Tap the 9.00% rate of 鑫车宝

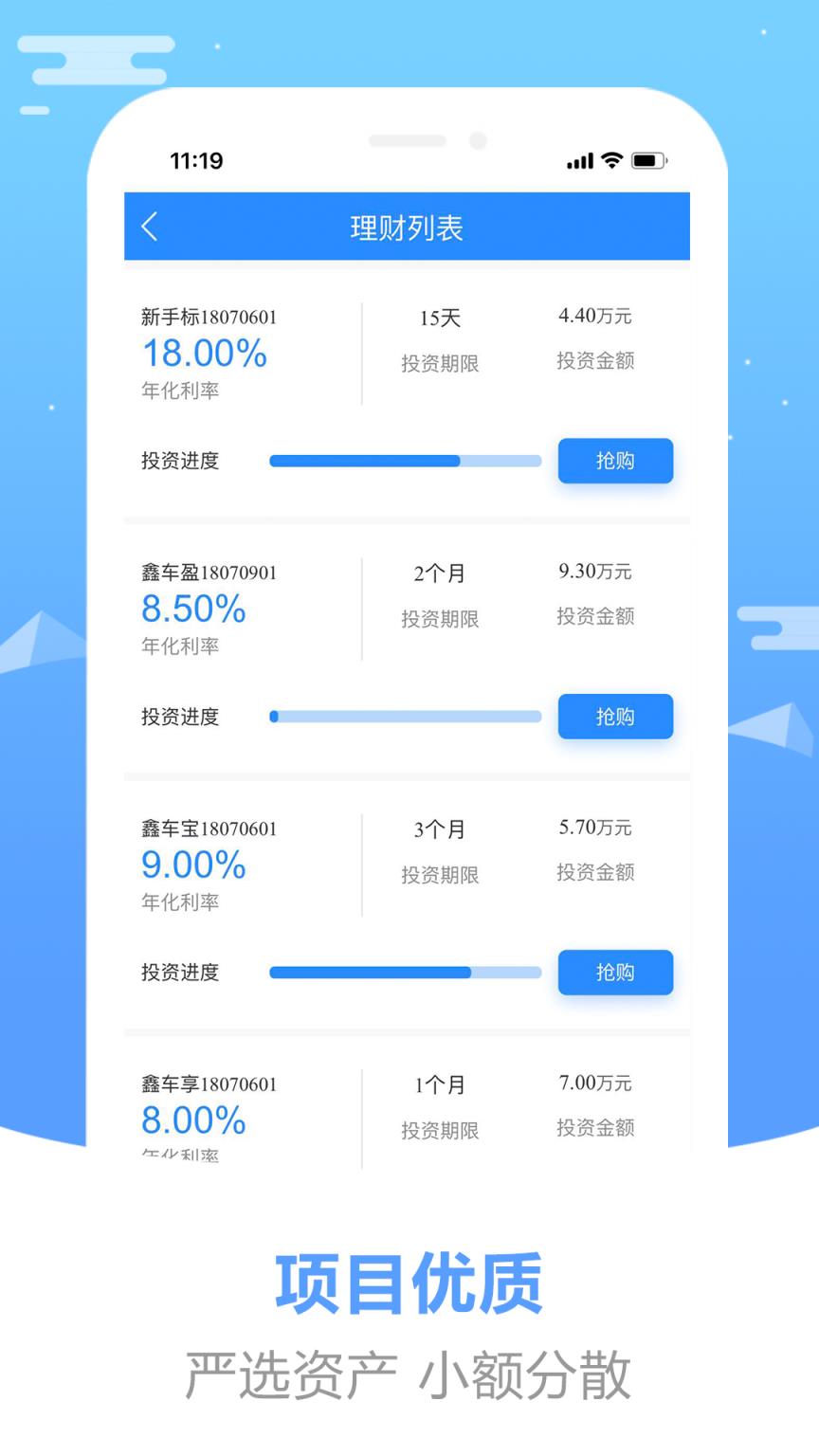(x=193, y=864)
